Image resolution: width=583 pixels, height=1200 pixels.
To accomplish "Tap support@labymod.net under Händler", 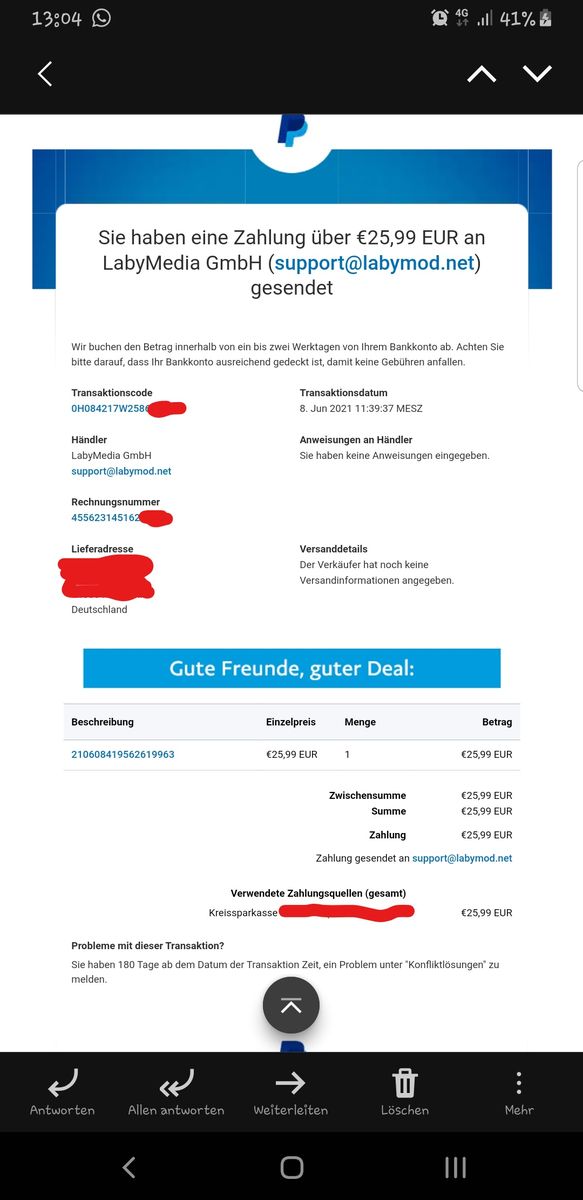I will click(x=121, y=471).
